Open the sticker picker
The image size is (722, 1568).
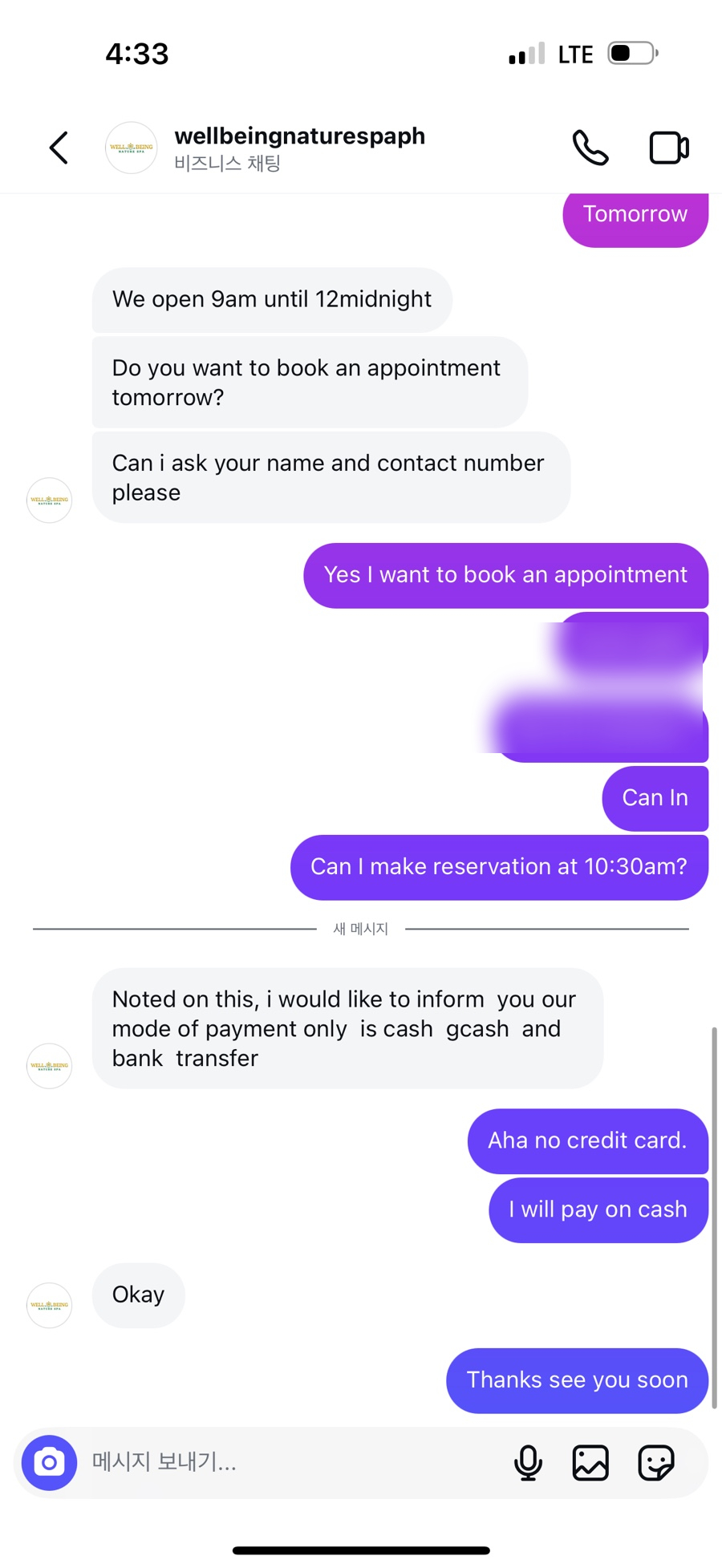click(x=655, y=1462)
